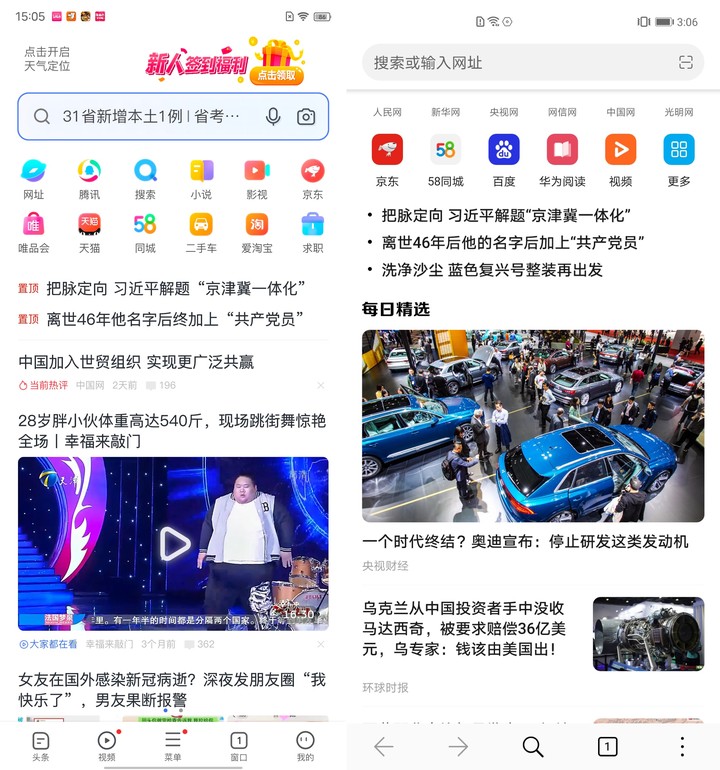Scan with the icon in the address bar
The width and height of the screenshot is (720, 770).
click(x=685, y=62)
